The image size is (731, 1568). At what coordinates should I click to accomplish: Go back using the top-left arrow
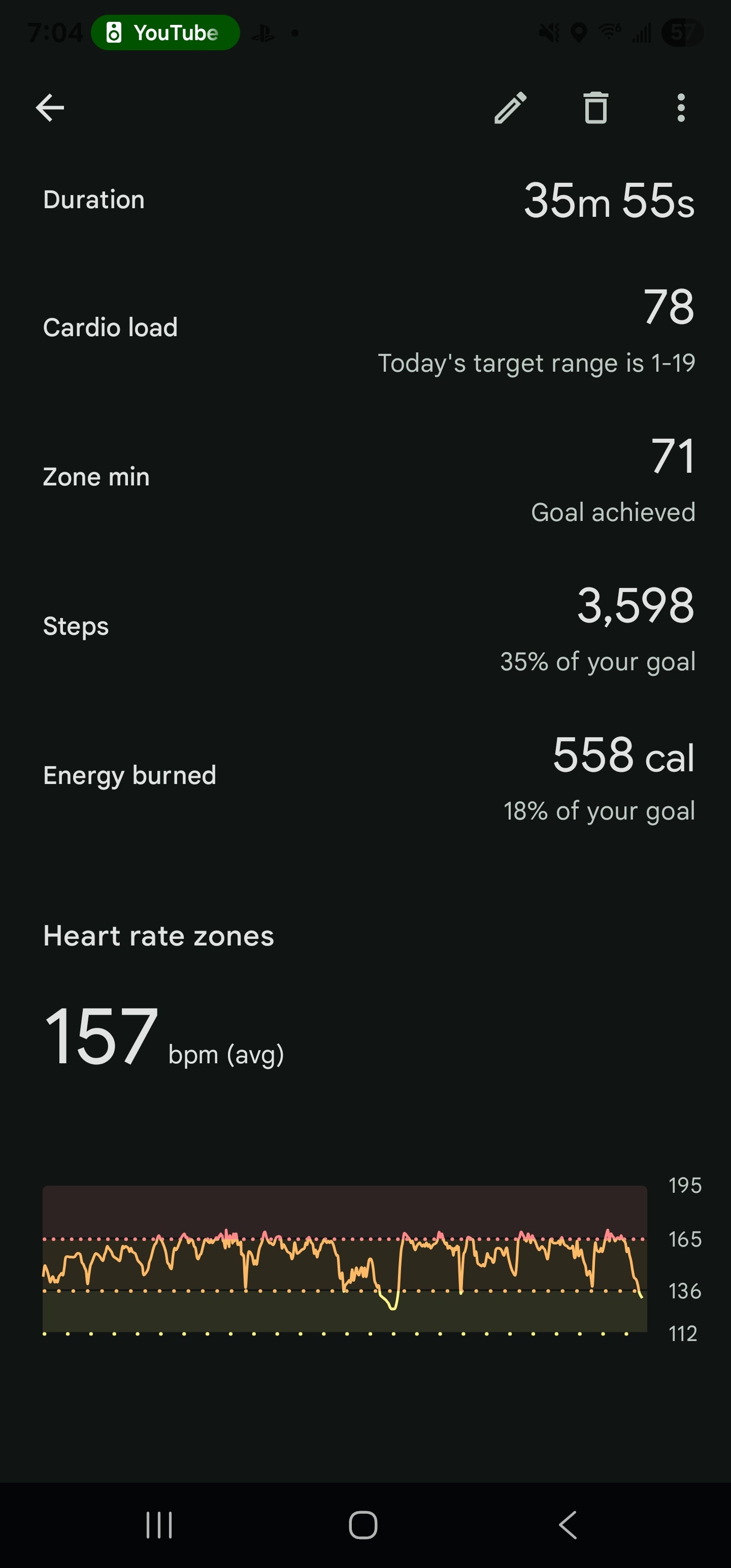tap(50, 108)
